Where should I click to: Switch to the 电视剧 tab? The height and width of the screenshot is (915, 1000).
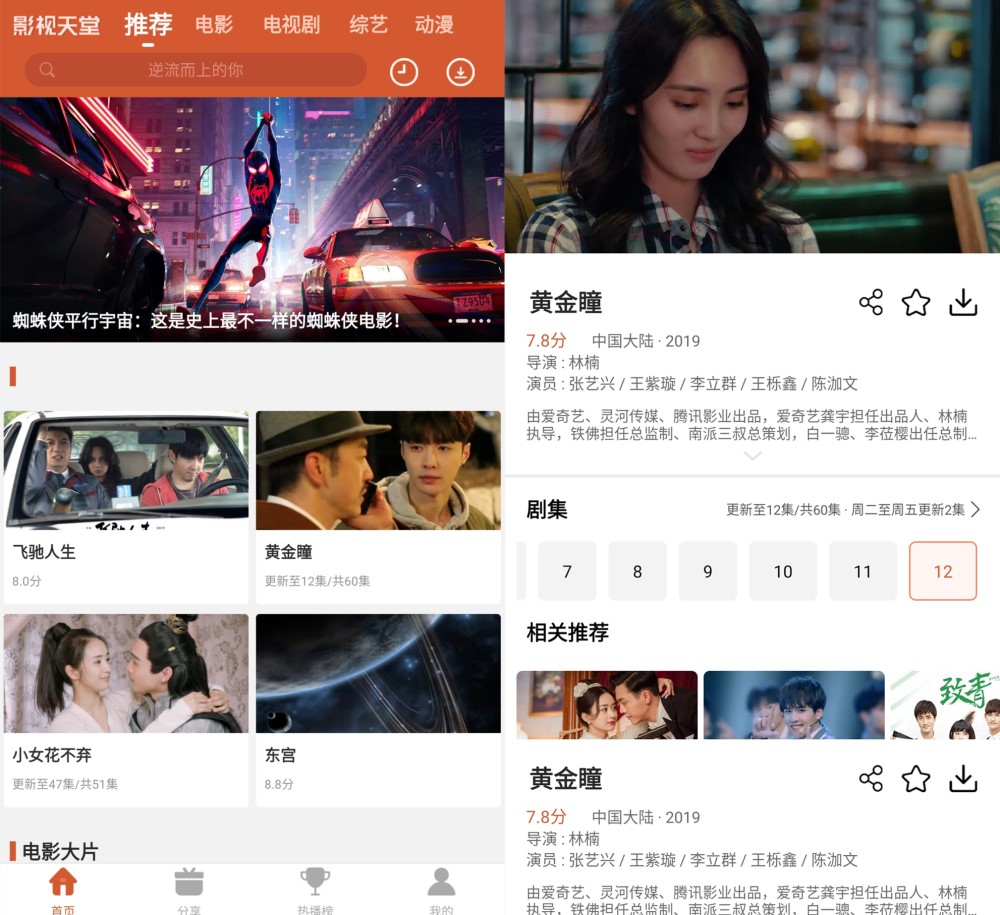[291, 25]
